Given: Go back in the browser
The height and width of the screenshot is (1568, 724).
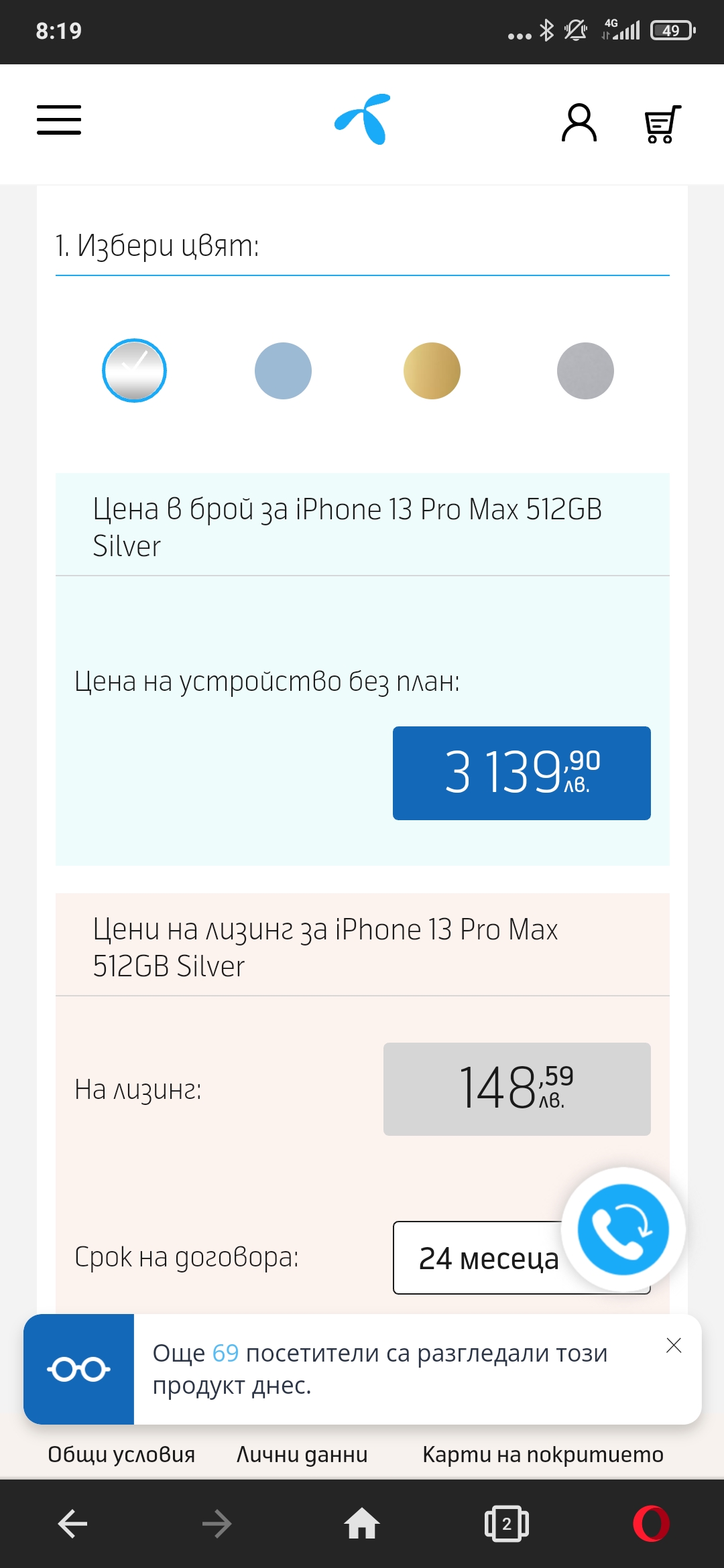Looking at the screenshot, I should pyautogui.click(x=72, y=1524).
